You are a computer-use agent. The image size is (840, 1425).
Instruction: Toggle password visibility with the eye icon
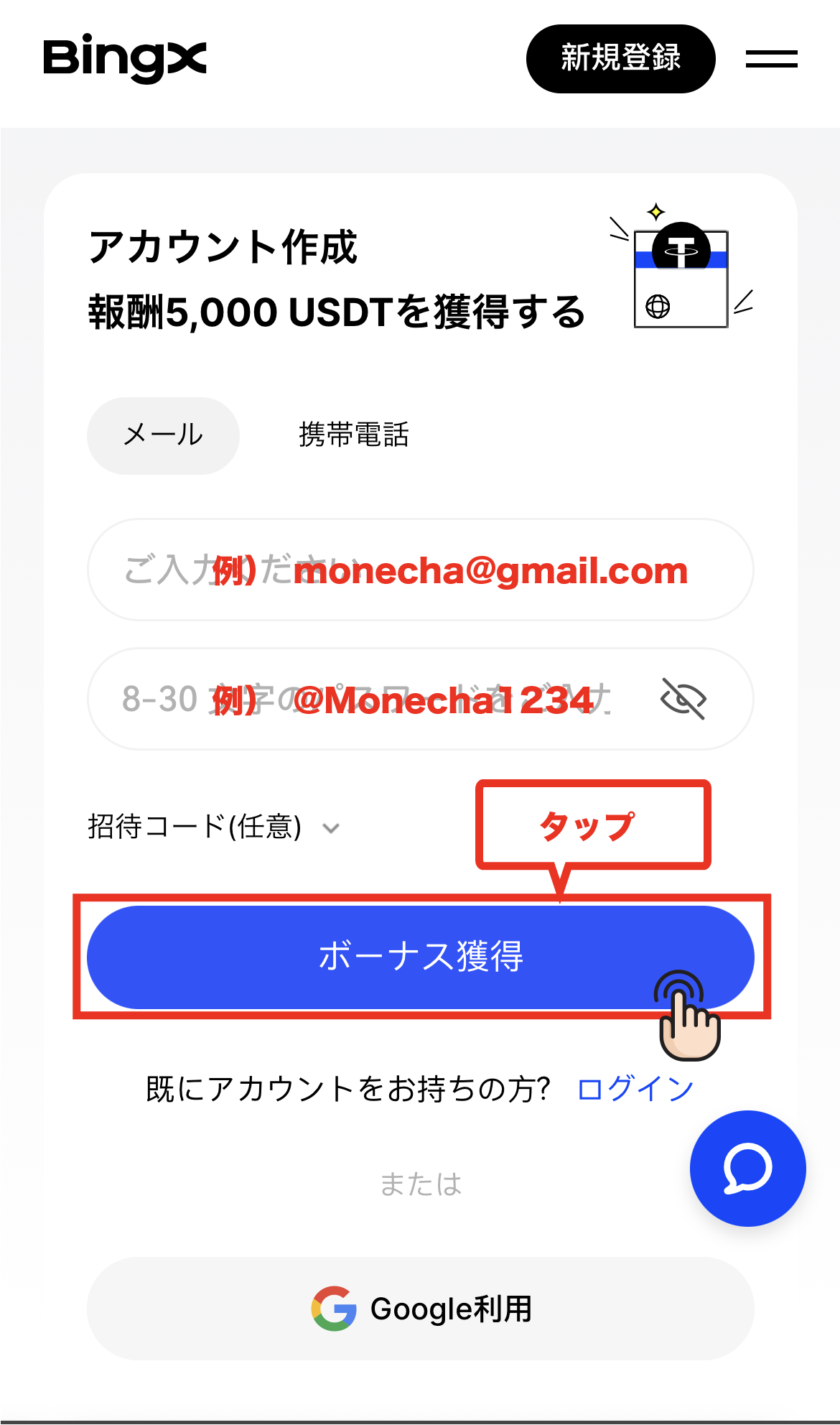point(683,699)
